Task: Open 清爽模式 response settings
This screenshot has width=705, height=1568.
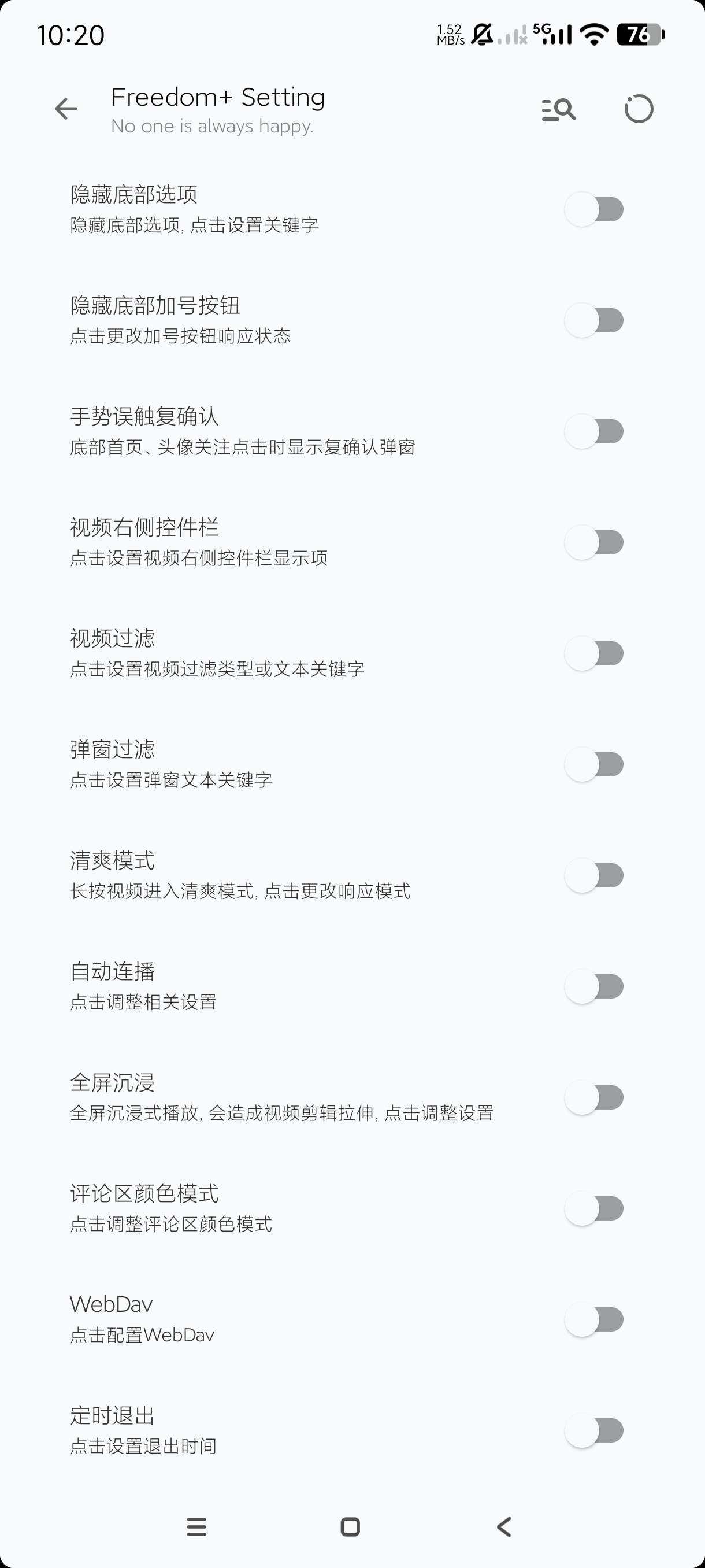Action: 243,875
